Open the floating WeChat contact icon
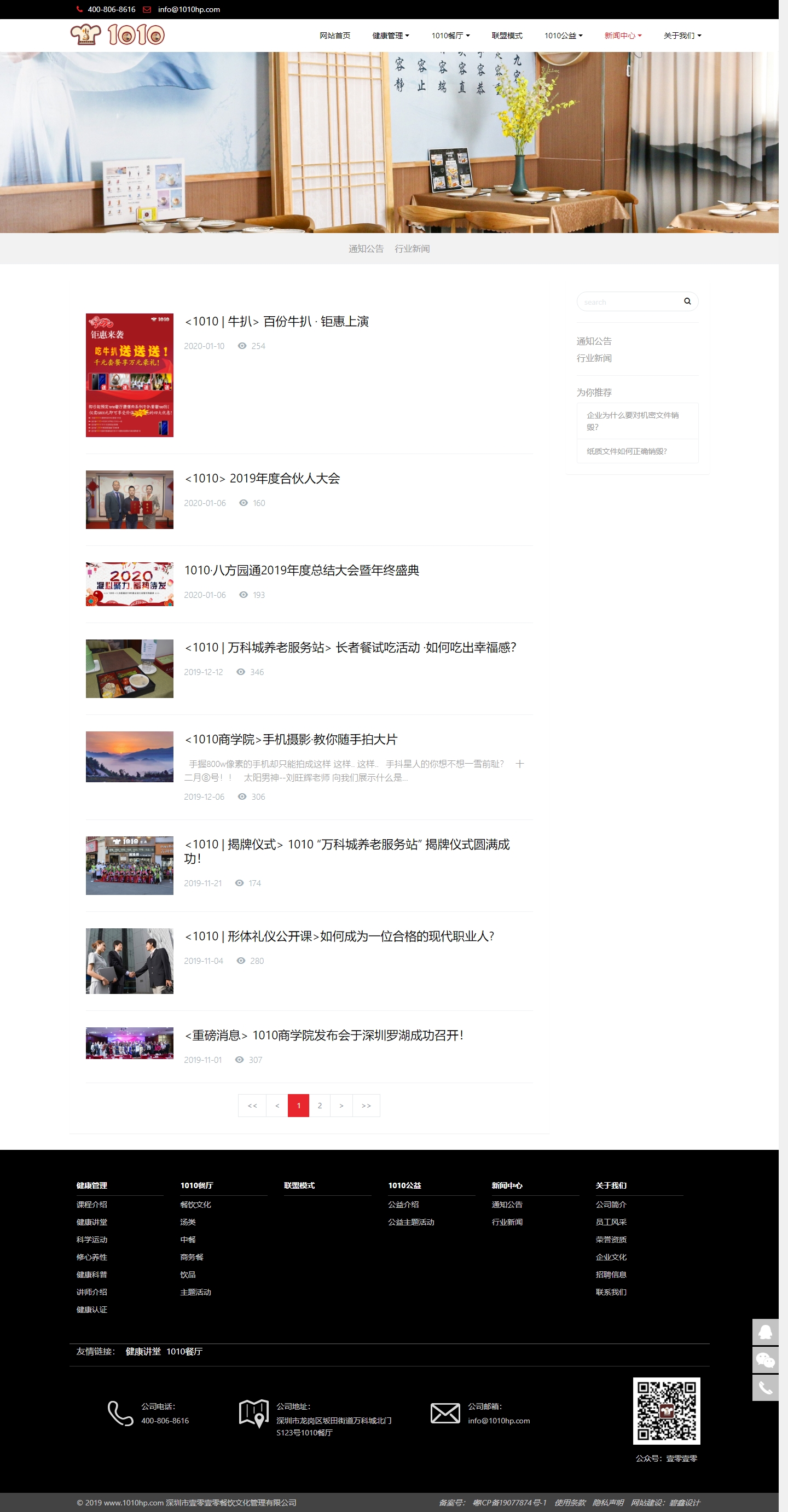 [x=765, y=1360]
